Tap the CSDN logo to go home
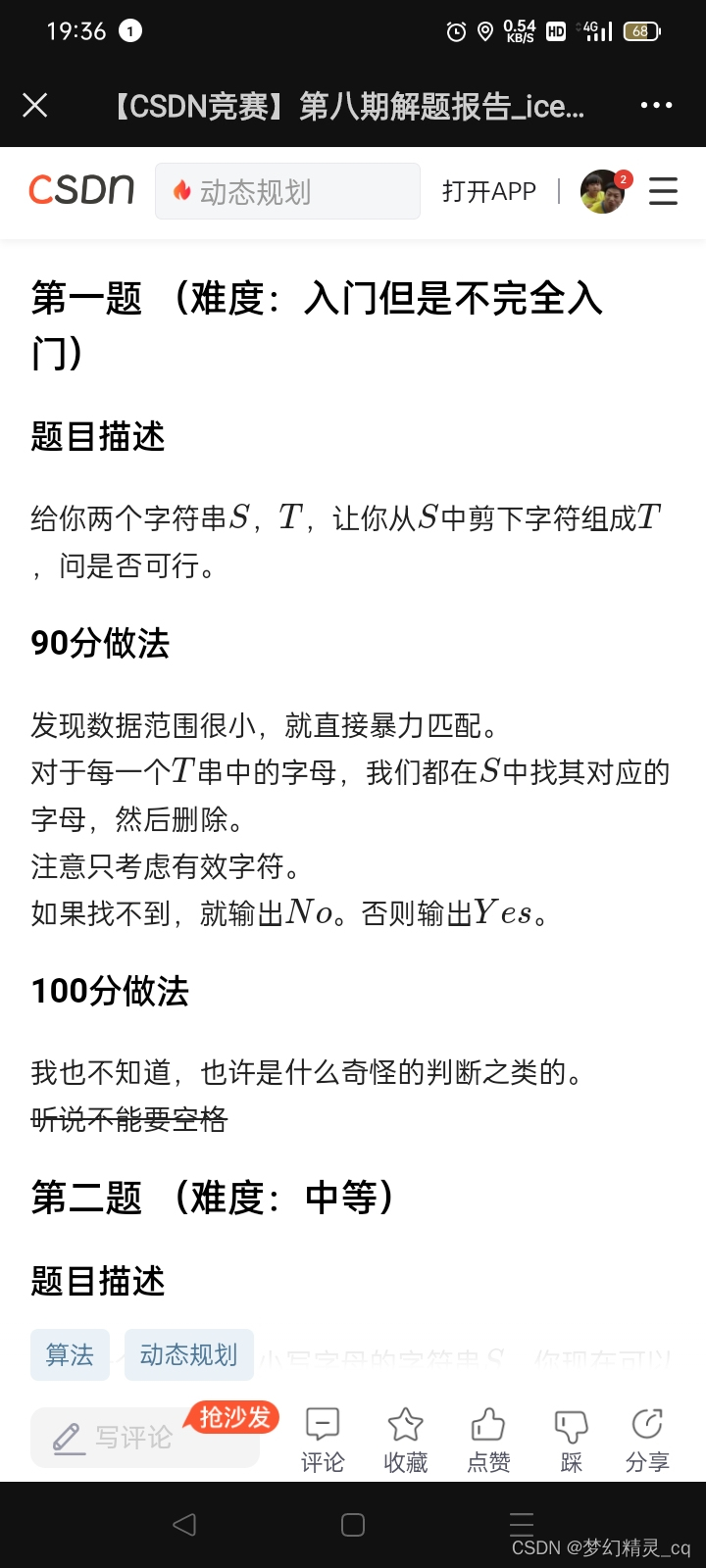 click(81, 190)
